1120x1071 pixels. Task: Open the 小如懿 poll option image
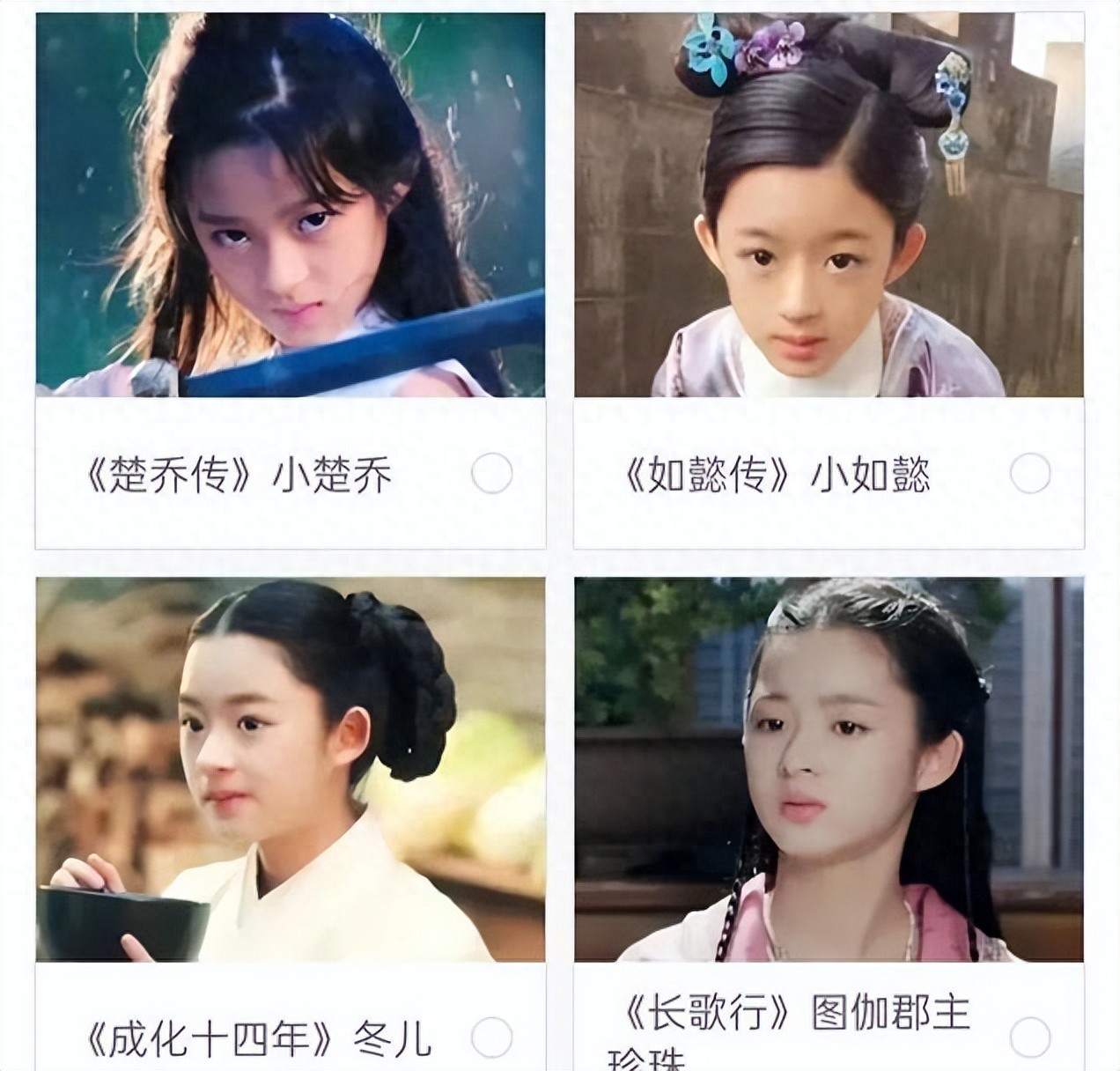[829, 205]
